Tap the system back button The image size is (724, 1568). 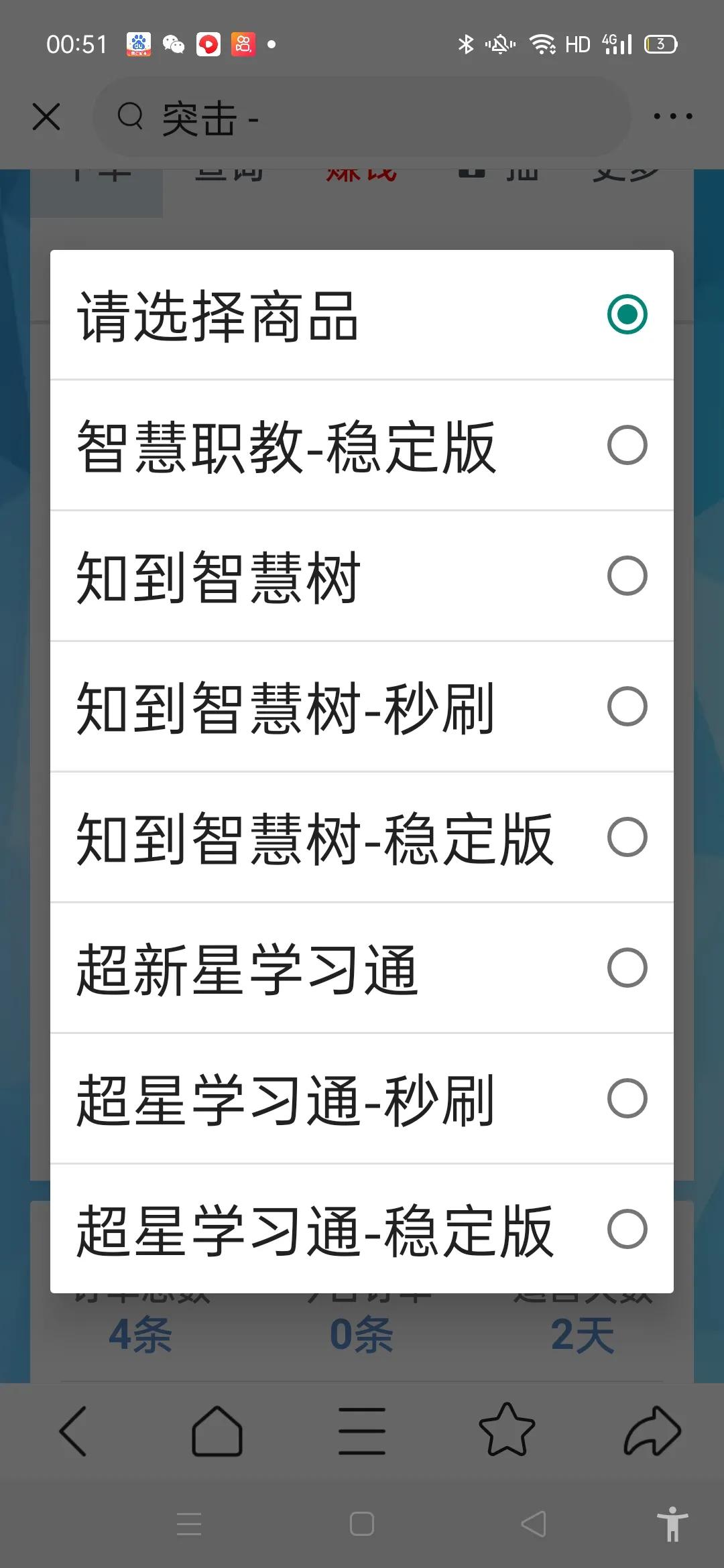coord(534,1524)
